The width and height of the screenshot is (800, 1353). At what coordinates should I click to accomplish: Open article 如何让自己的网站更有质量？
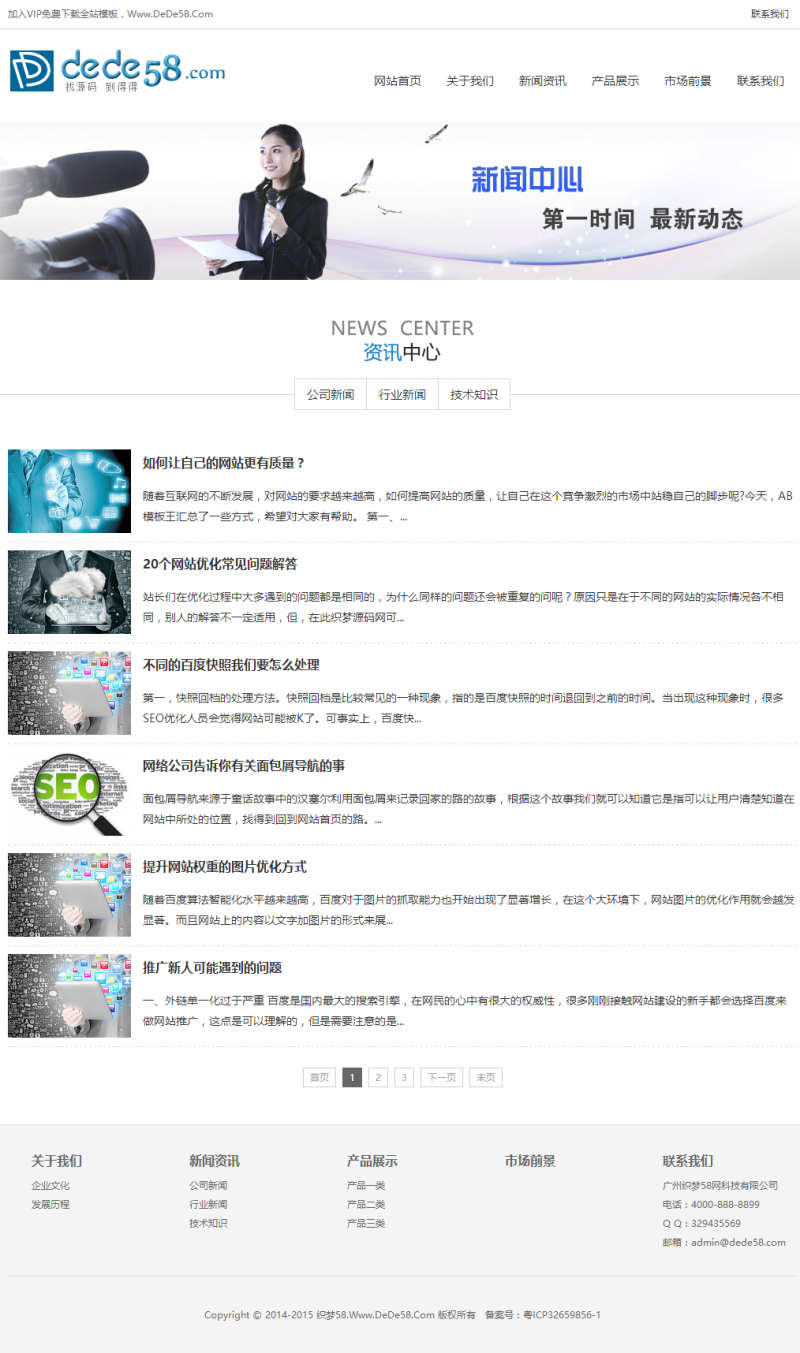tap(223, 463)
